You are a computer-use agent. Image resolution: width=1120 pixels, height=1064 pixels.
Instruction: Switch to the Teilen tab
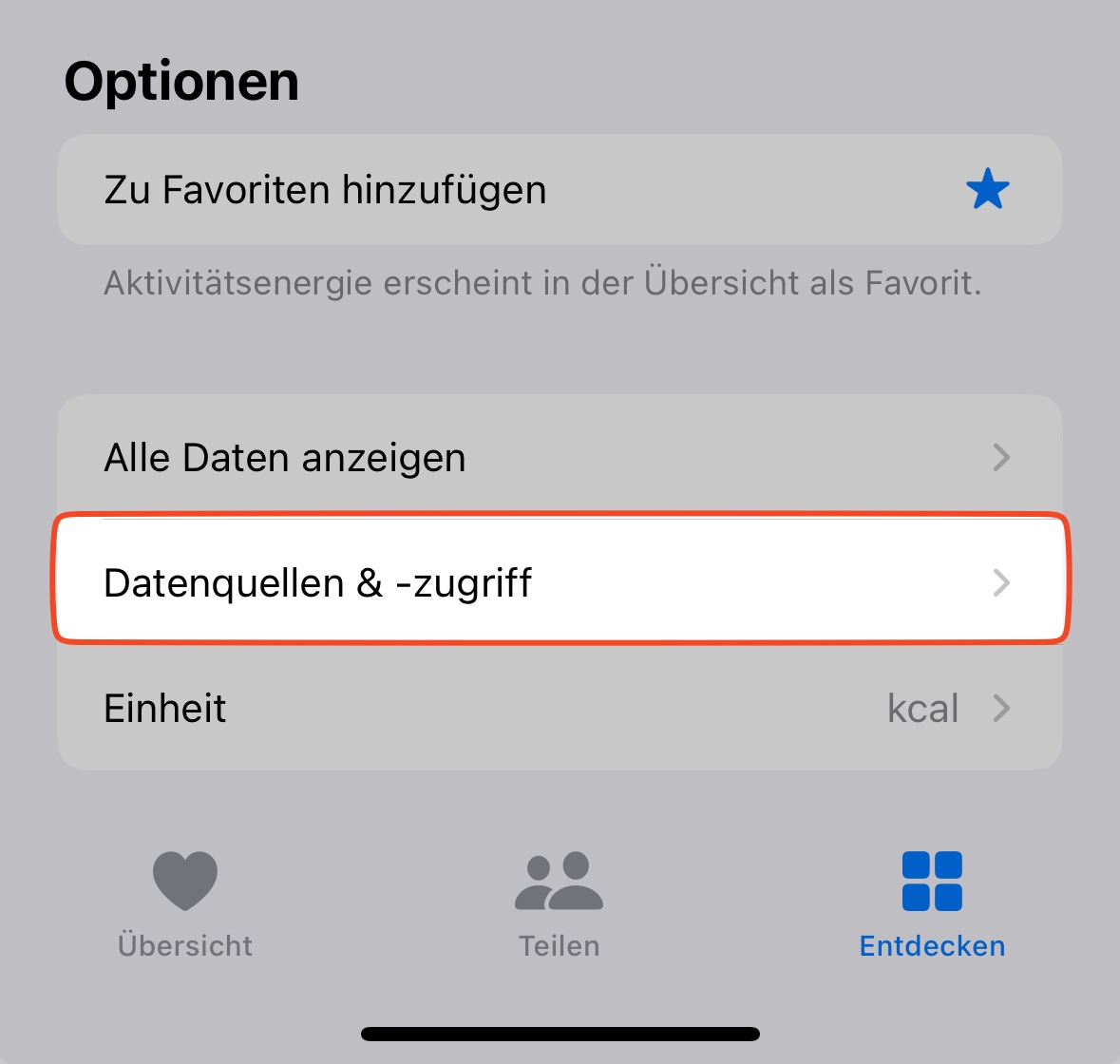559,902
